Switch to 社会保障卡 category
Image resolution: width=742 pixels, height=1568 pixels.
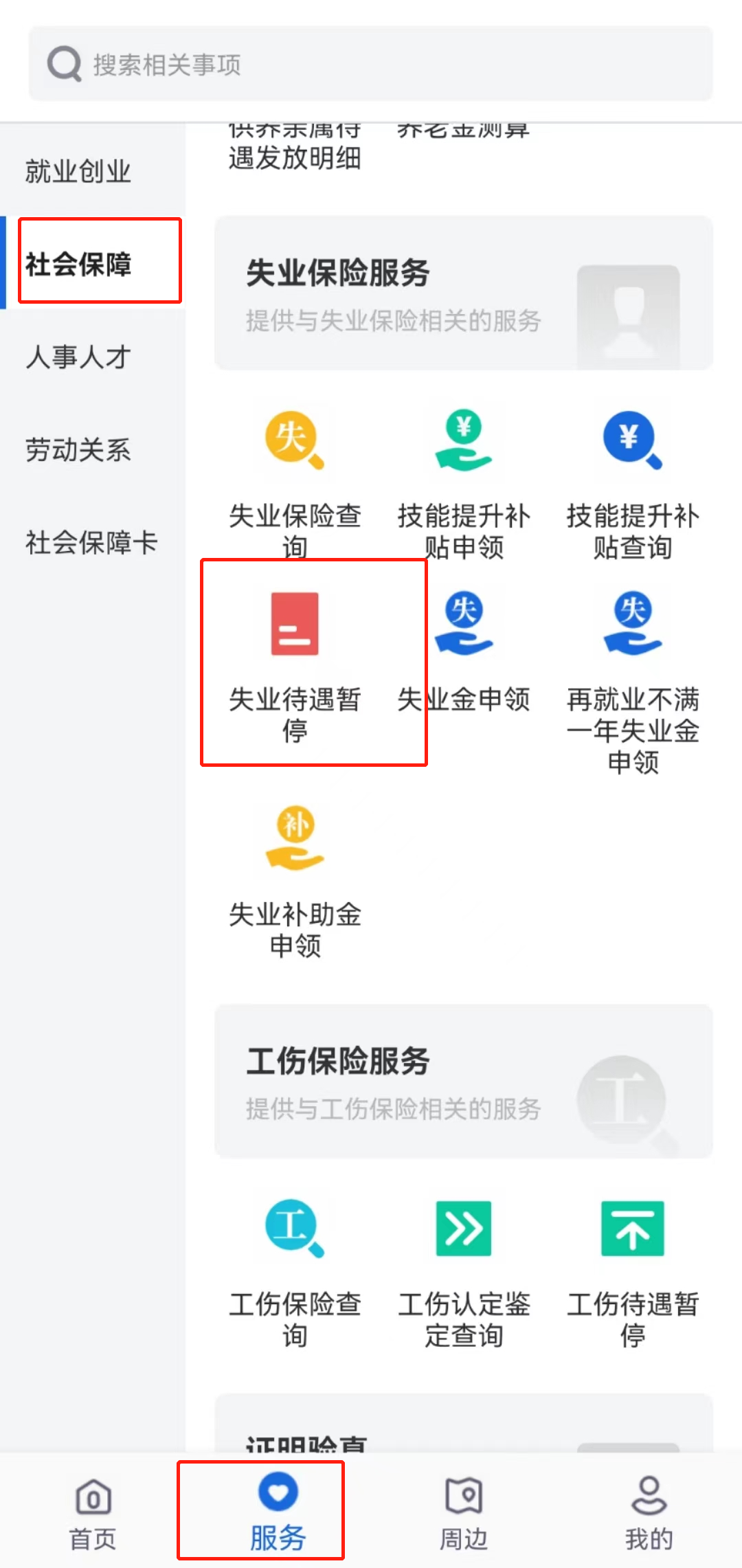click(91, 543)
